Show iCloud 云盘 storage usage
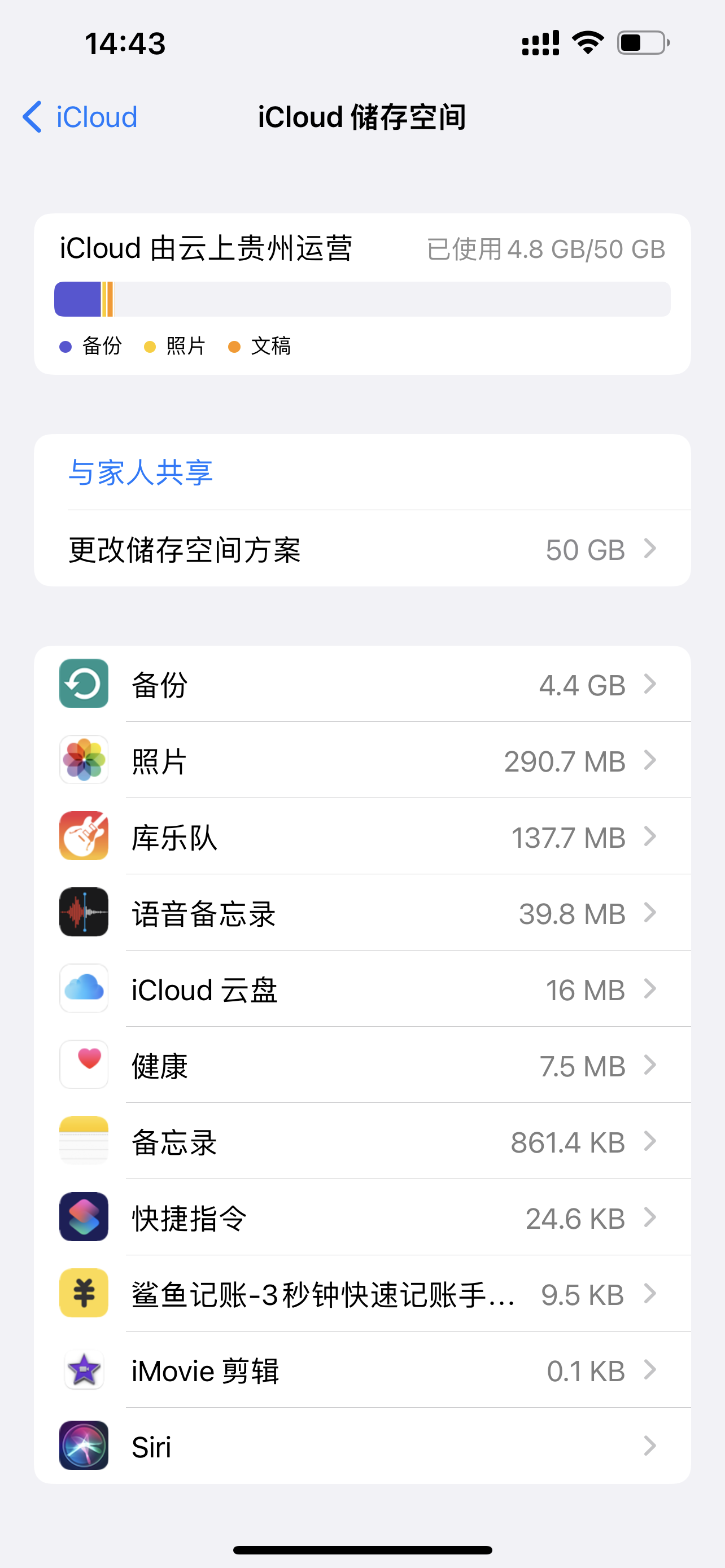 pos(362,989)
